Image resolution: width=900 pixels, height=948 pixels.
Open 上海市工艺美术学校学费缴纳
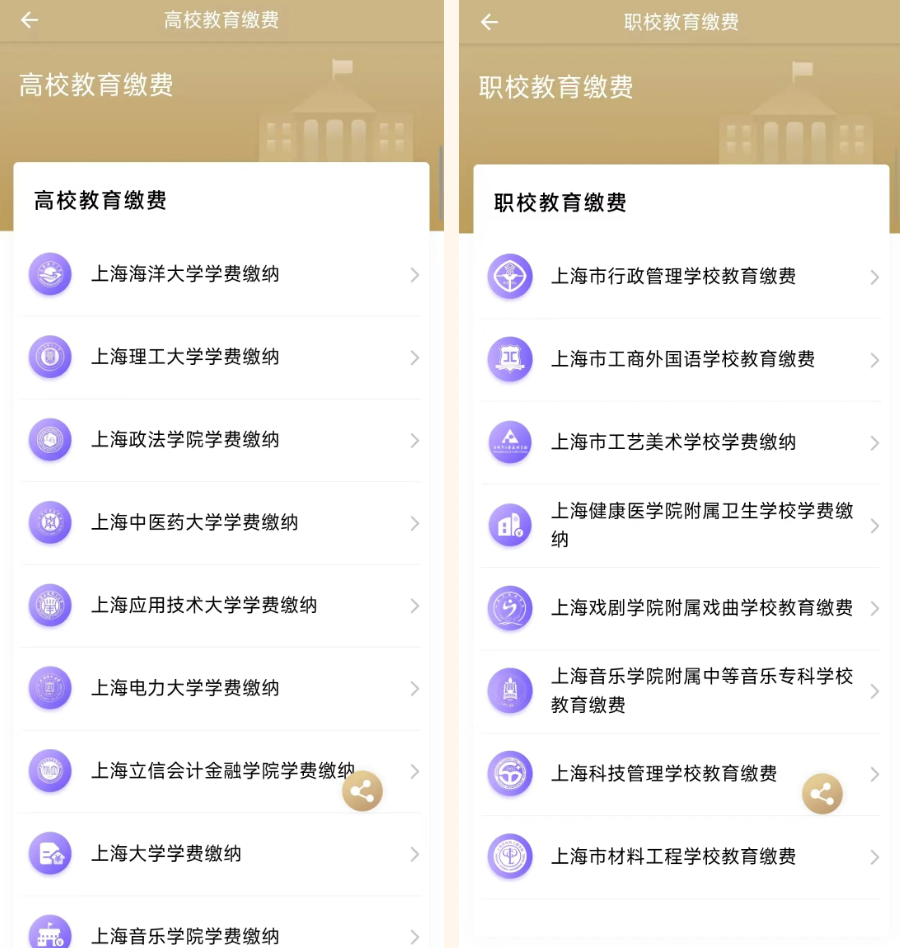pos(673,443)
